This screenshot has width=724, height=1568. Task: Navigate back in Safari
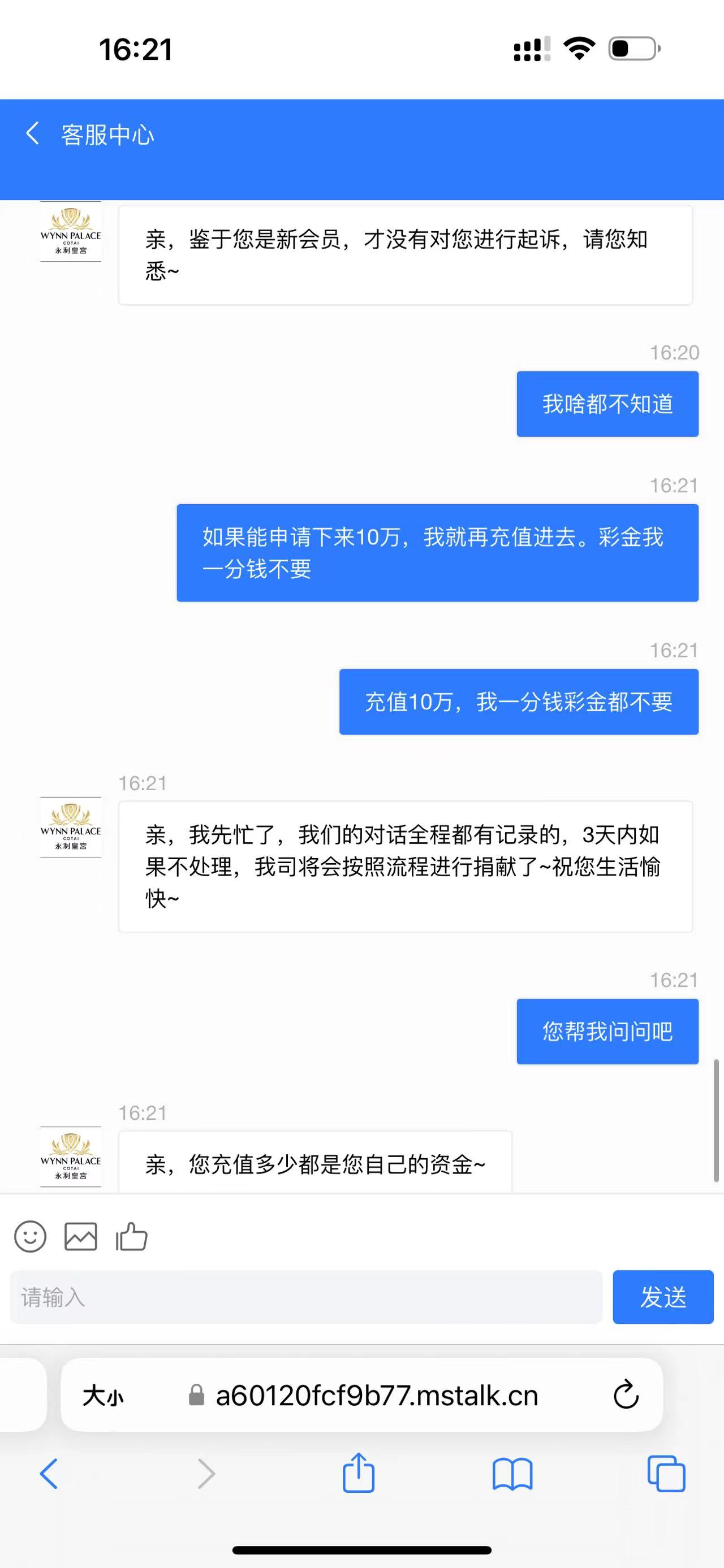coord(49,1474)
